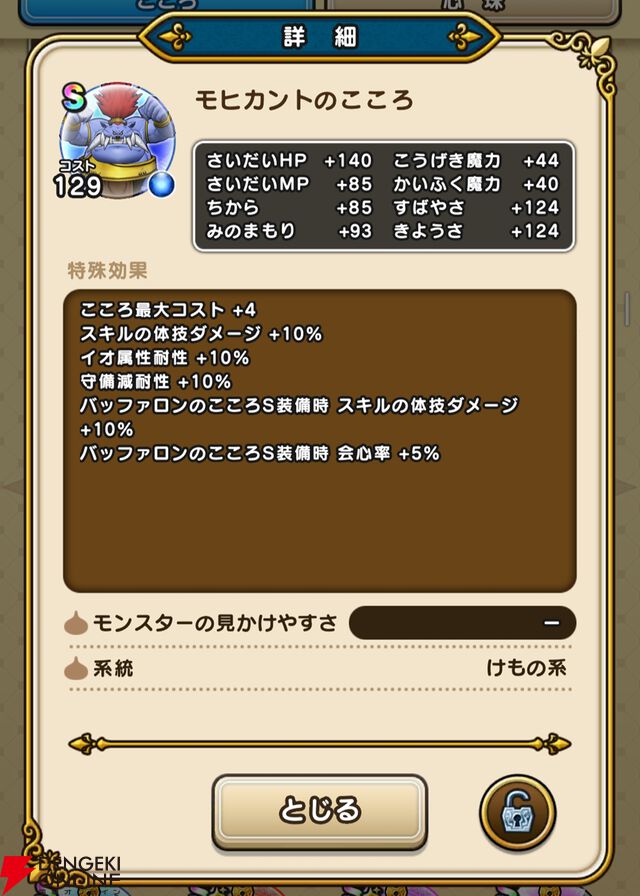Close the details dialog with とじる

pos(319,810)
